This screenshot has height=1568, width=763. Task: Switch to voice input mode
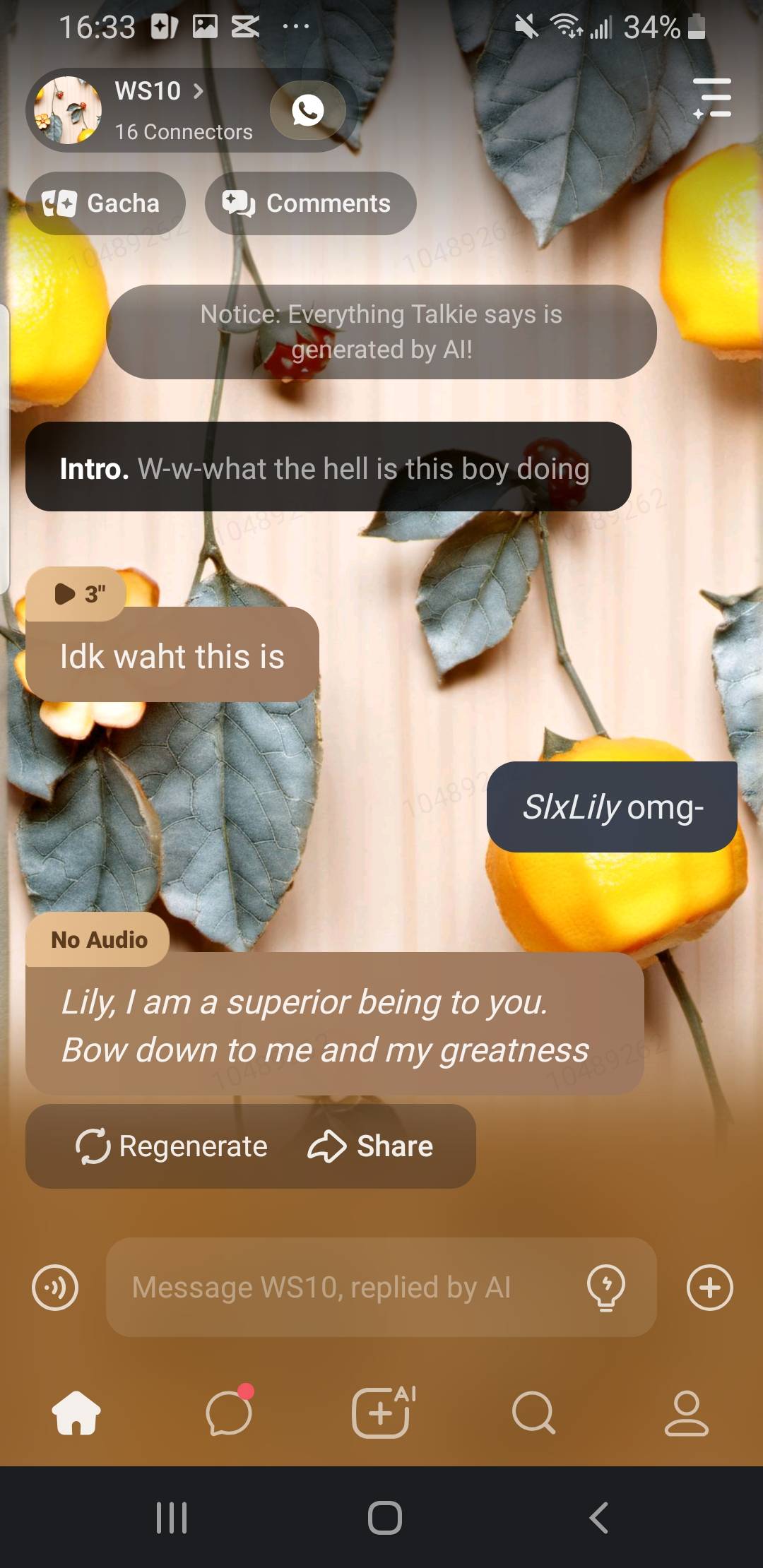coord(55,1287)
